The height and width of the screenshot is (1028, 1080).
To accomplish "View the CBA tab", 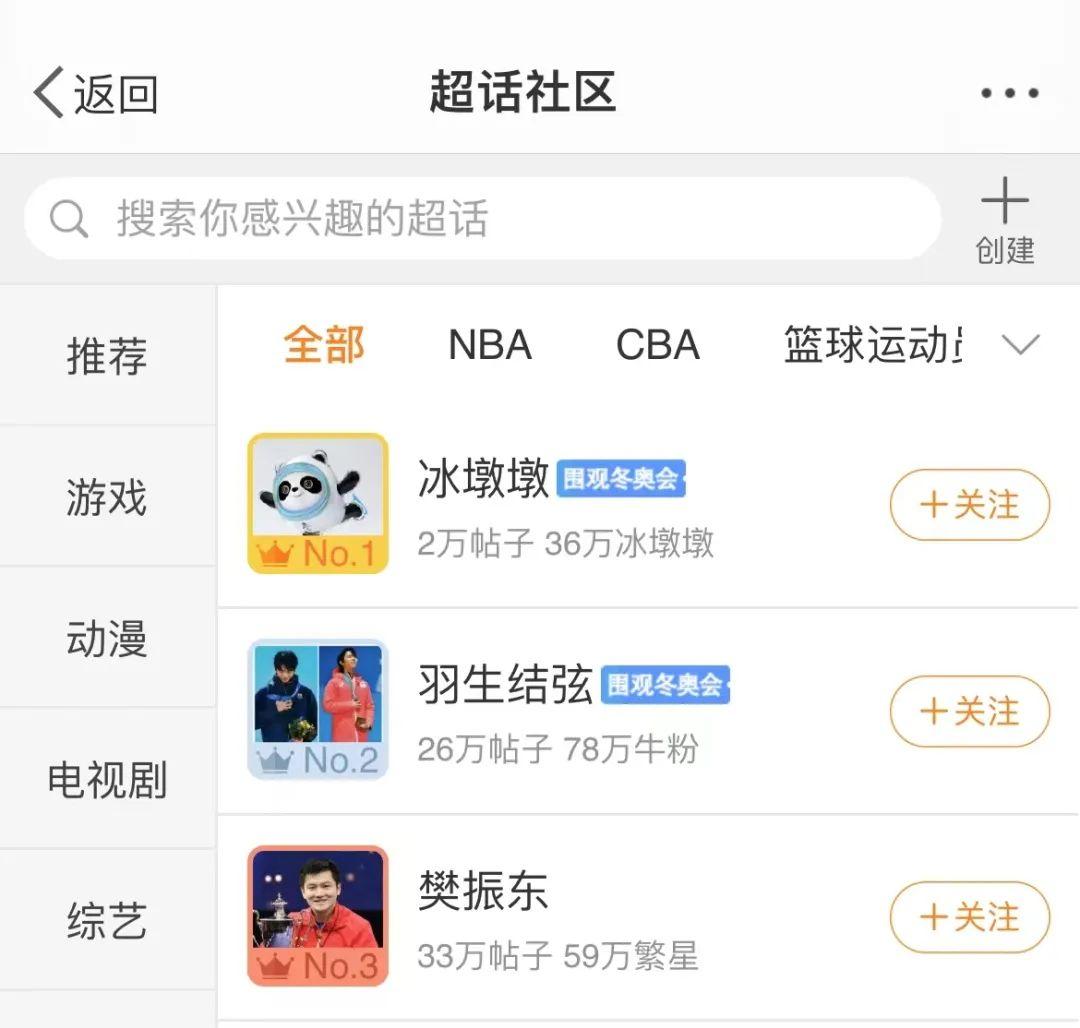I will [657, 345].
